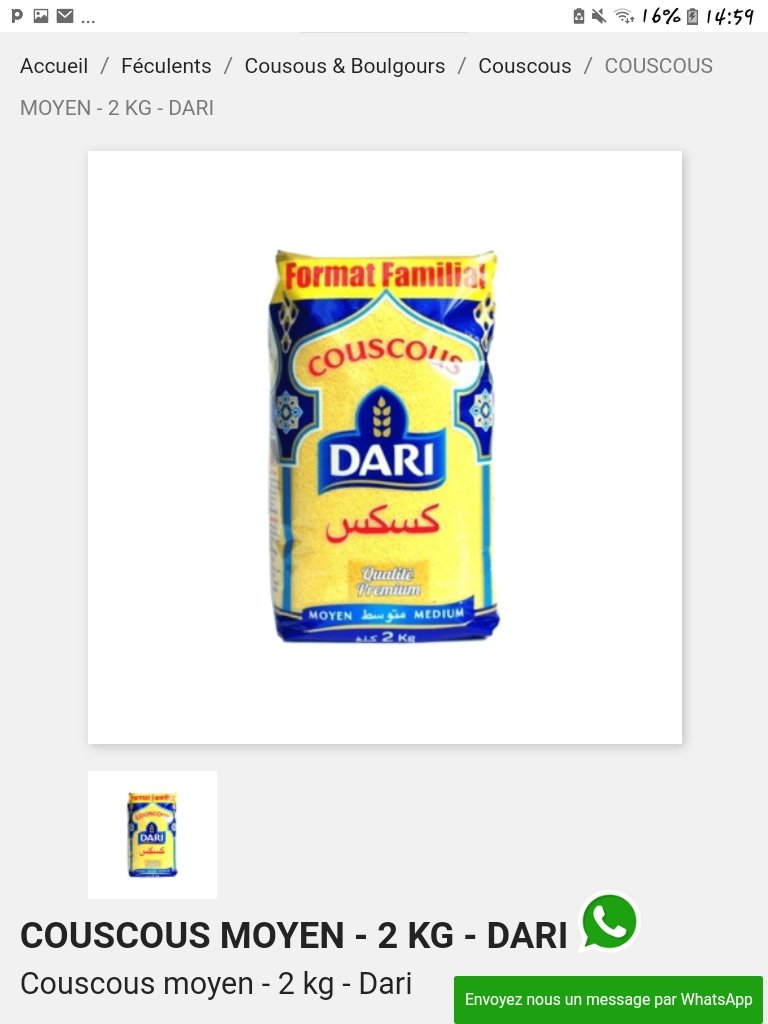
Task: Tap the green WhatsApp round icon
Action: coord(609,921)
